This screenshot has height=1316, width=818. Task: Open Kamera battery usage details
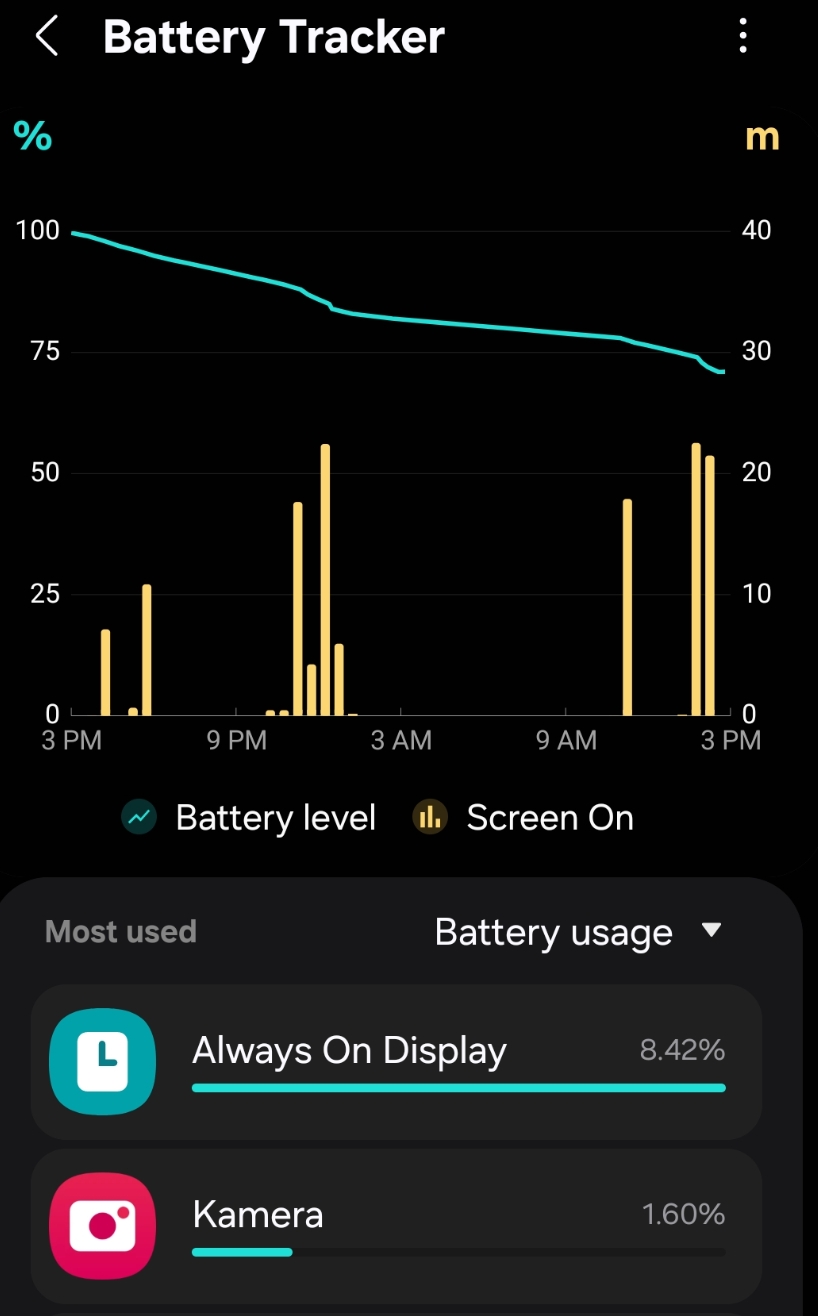pyautogui.click(x=396, y=1227)
